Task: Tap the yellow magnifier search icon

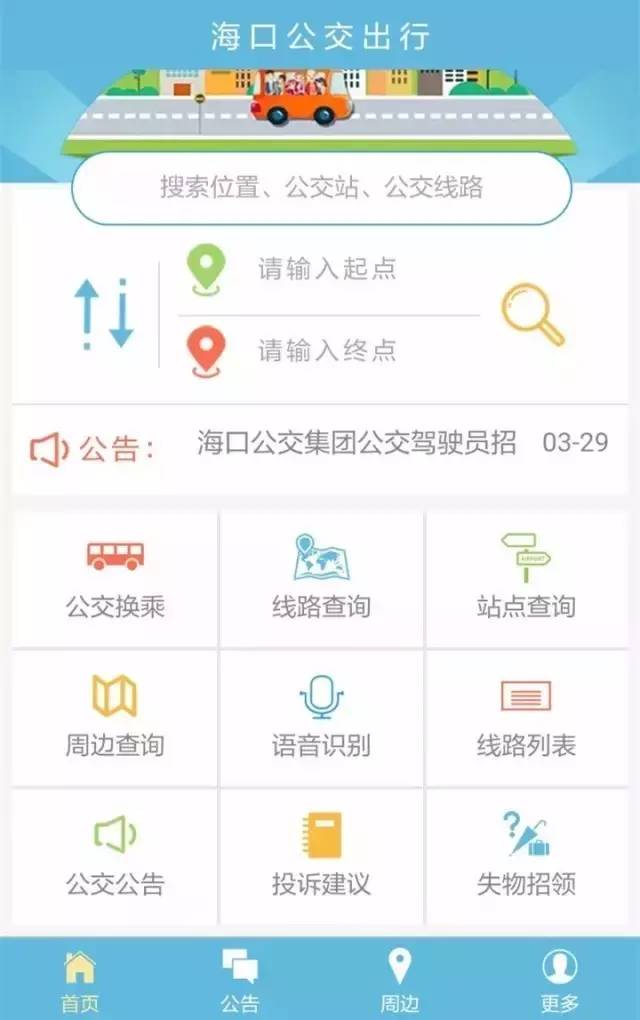Action: click(x=532, y=313)
